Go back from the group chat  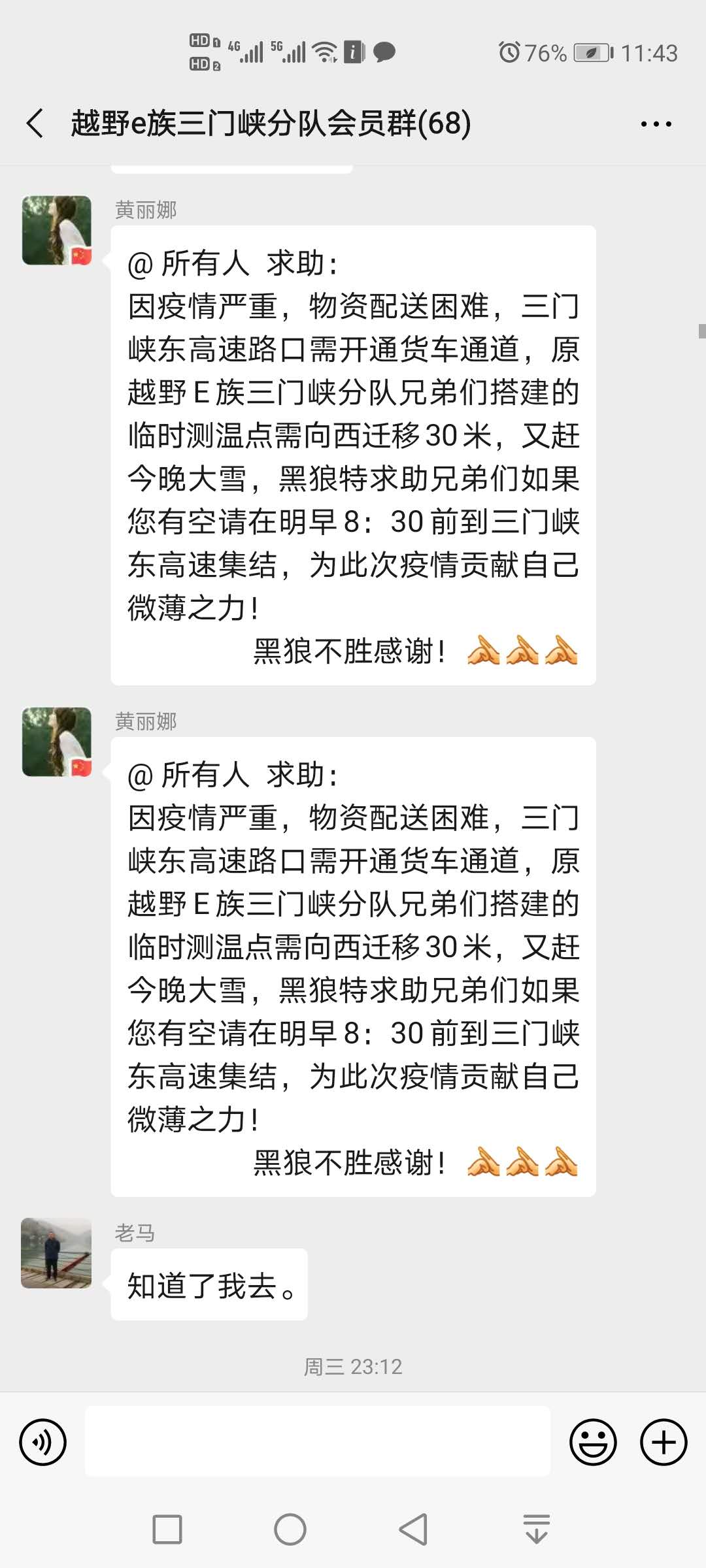35,123
